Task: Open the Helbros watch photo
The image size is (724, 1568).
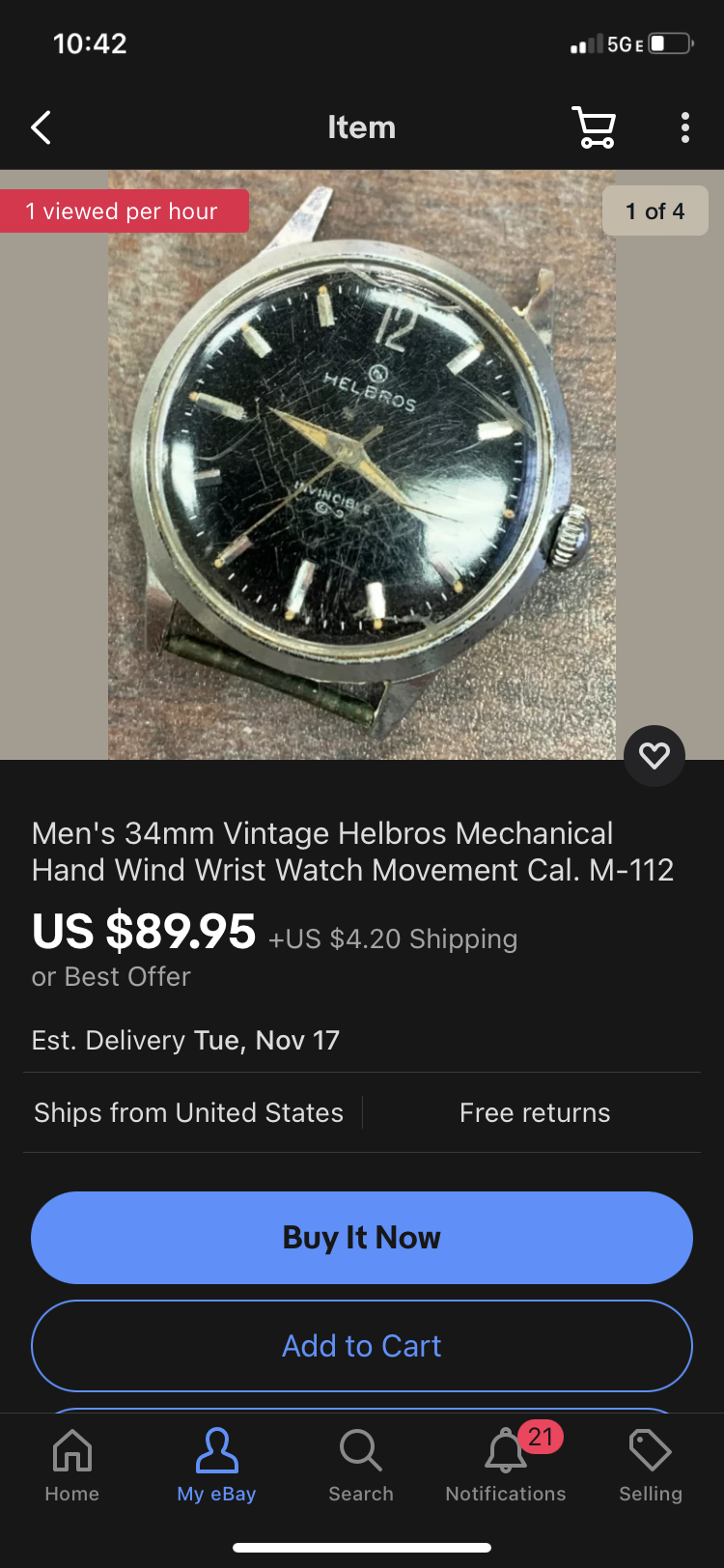Action: point(362,463)
